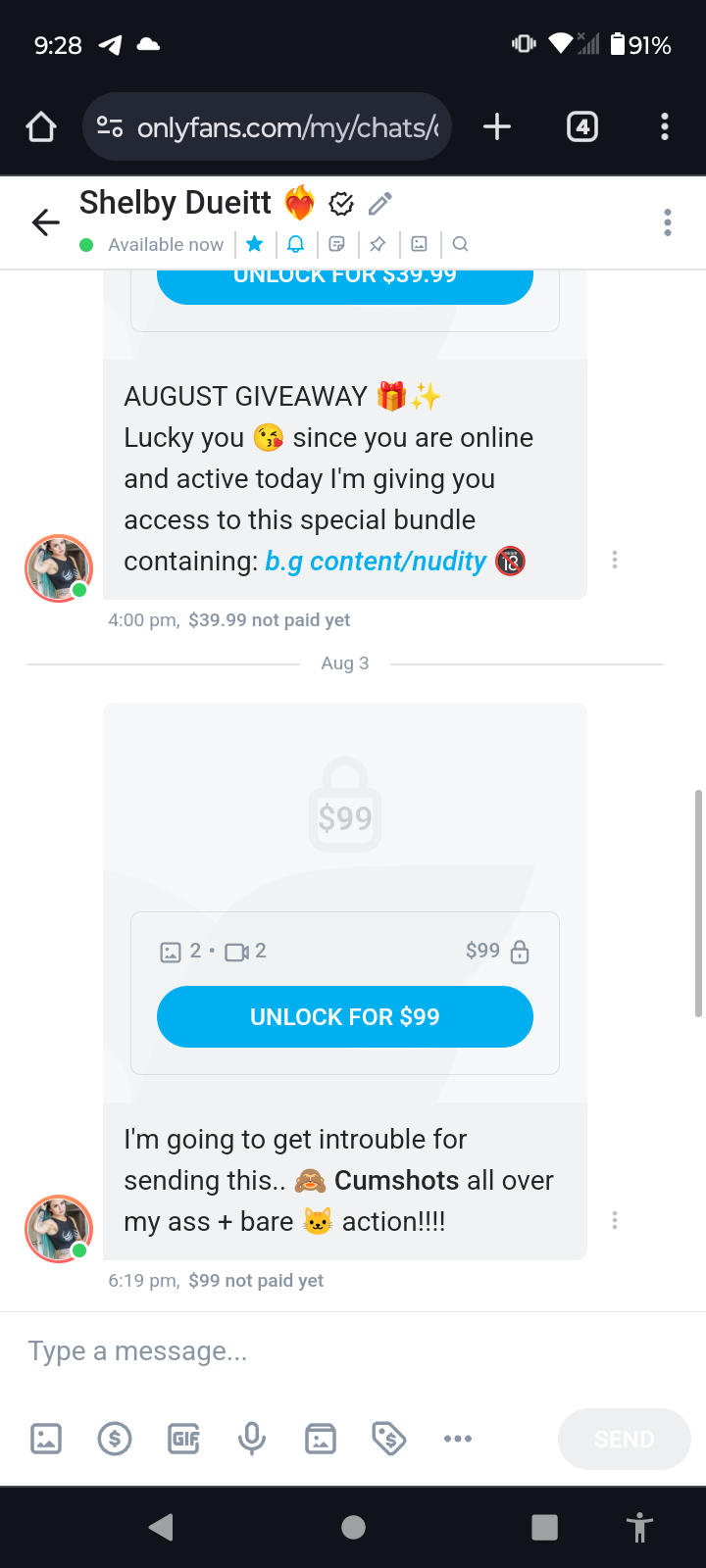Set a message price with the tag

[389, 1439]
